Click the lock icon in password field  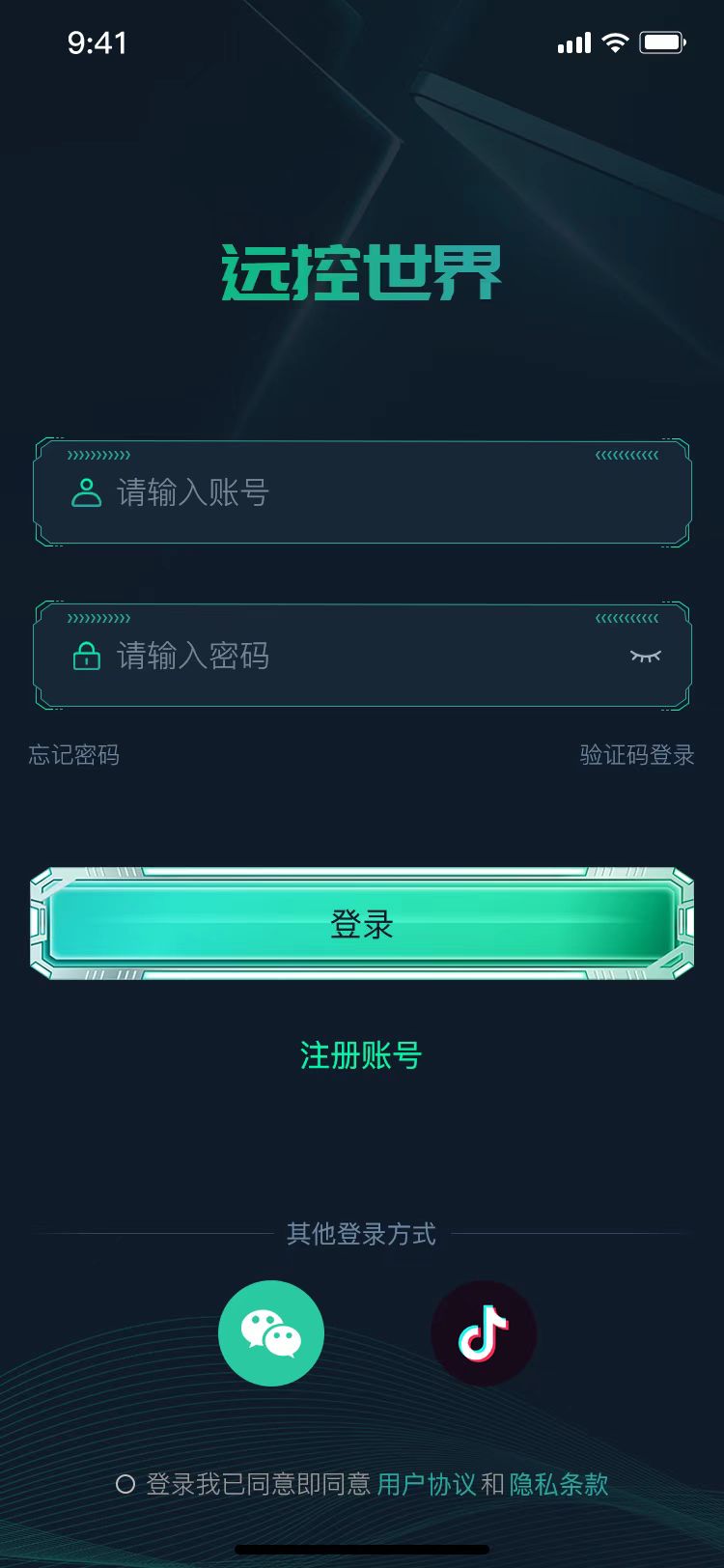pos(88,656)
